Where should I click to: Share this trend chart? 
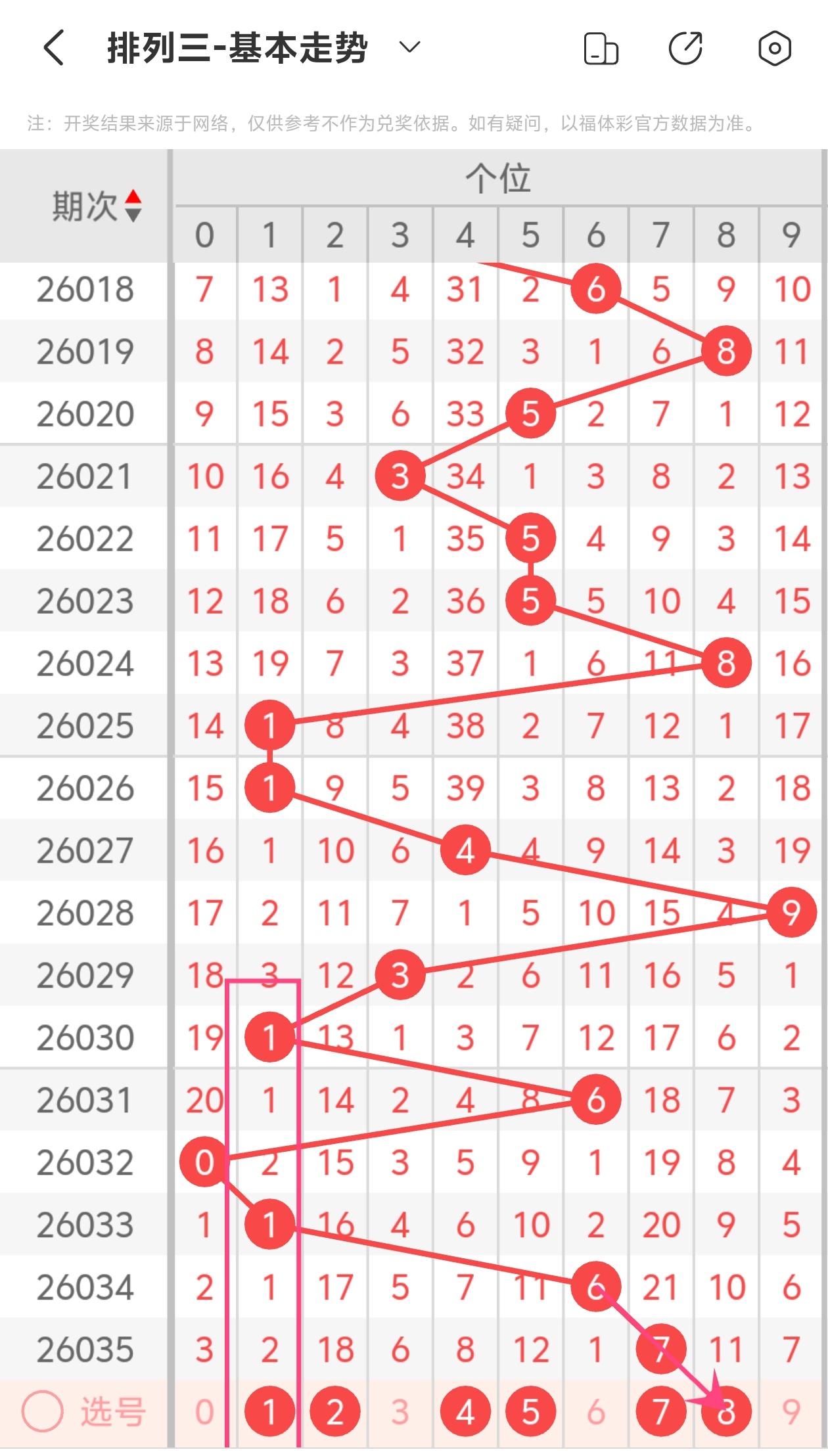pos(685,48)
